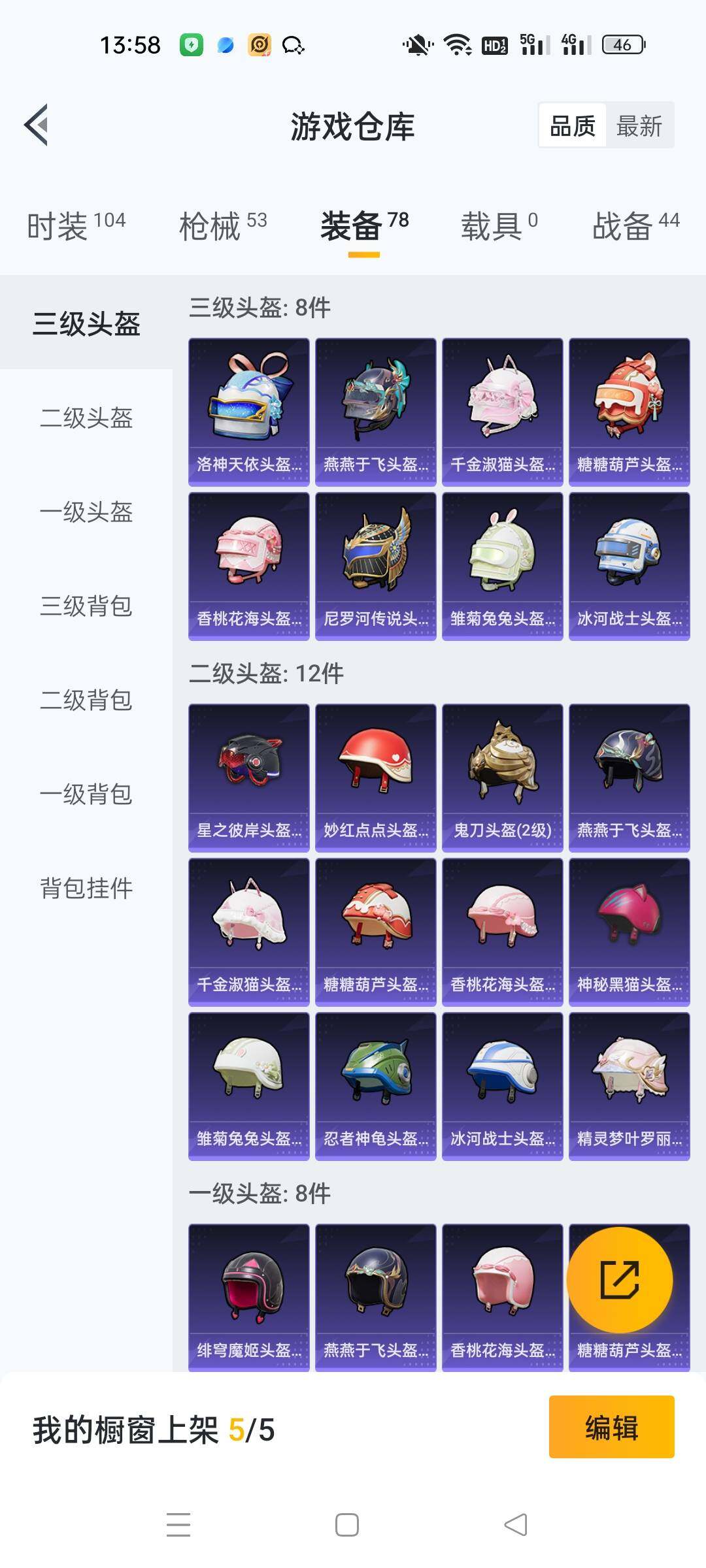This screenshot has width=706, height=1568.
Task: Switch sorting to 最新
Action: point(639,124)
